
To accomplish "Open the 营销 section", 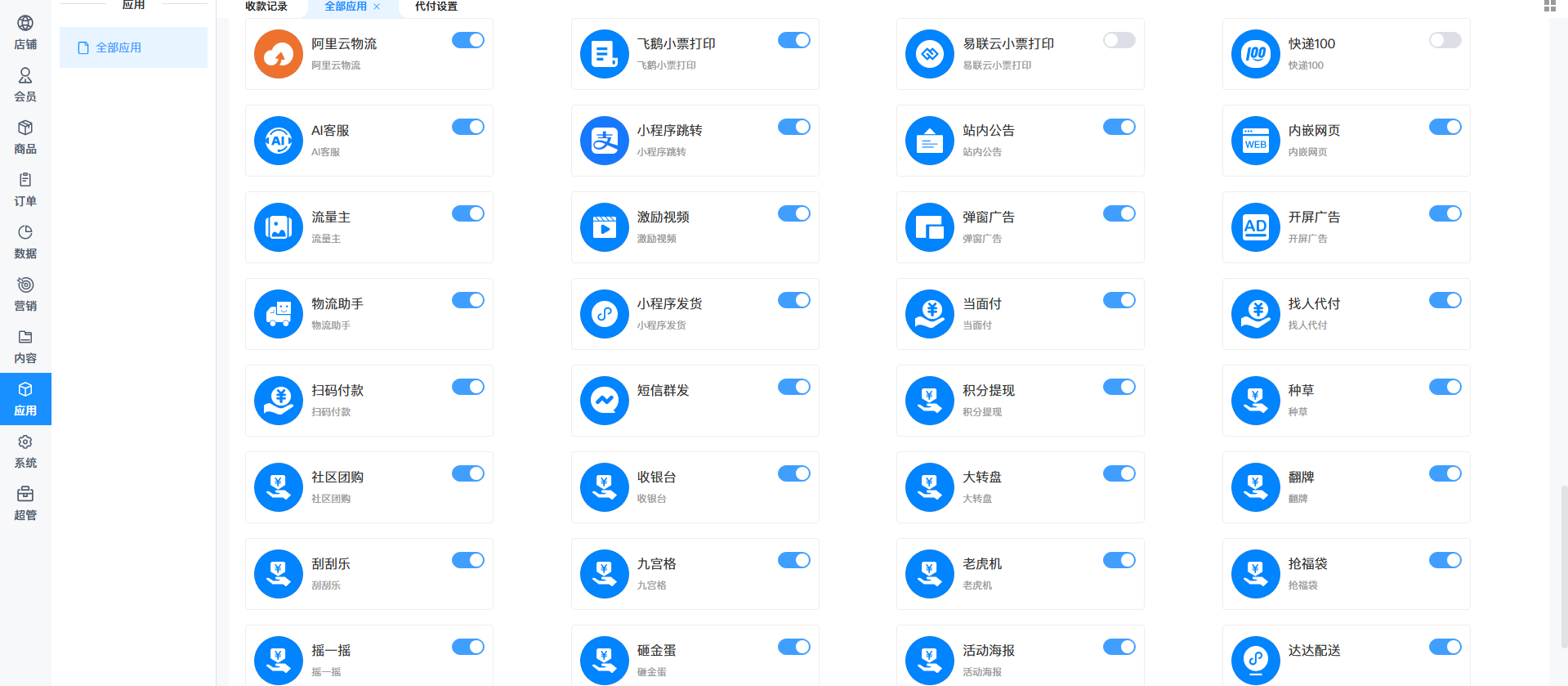I will pos(25,294).
